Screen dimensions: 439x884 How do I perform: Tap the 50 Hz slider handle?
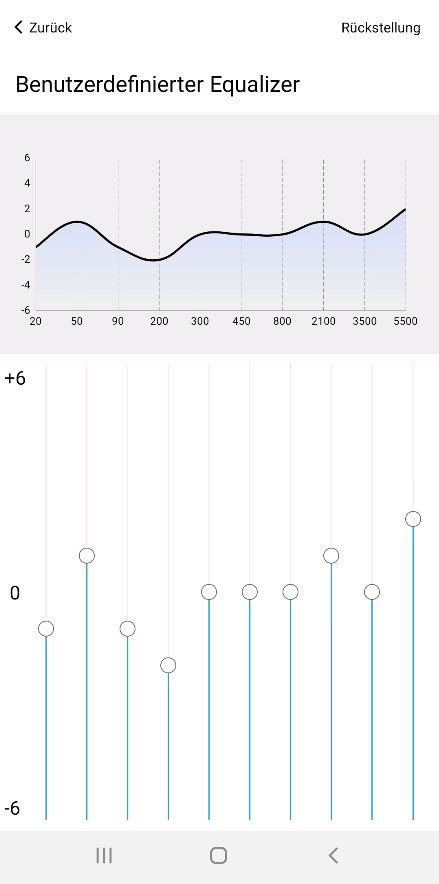coord(87,556)
